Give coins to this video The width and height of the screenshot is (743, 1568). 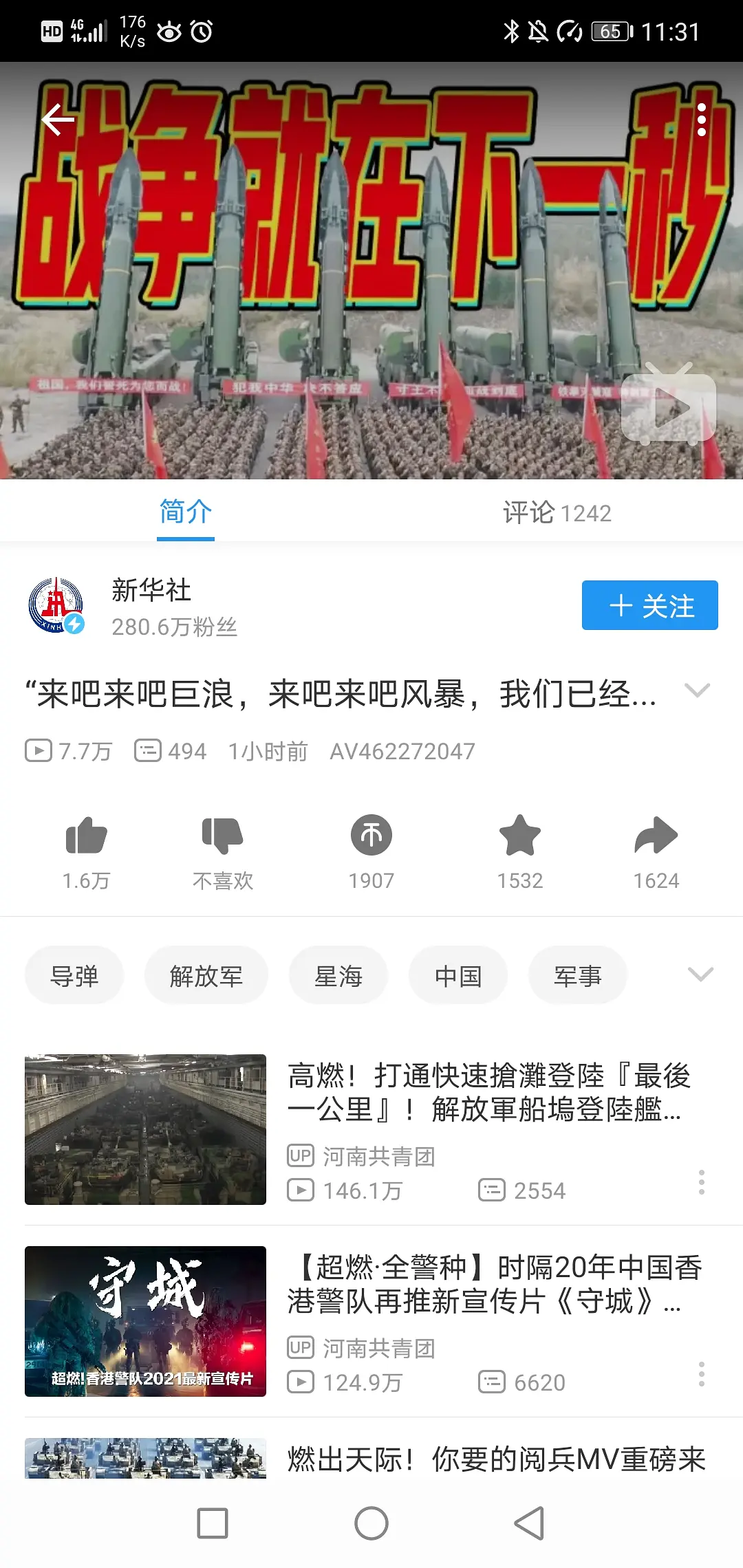pyautogui.click(x=371, y=836)
